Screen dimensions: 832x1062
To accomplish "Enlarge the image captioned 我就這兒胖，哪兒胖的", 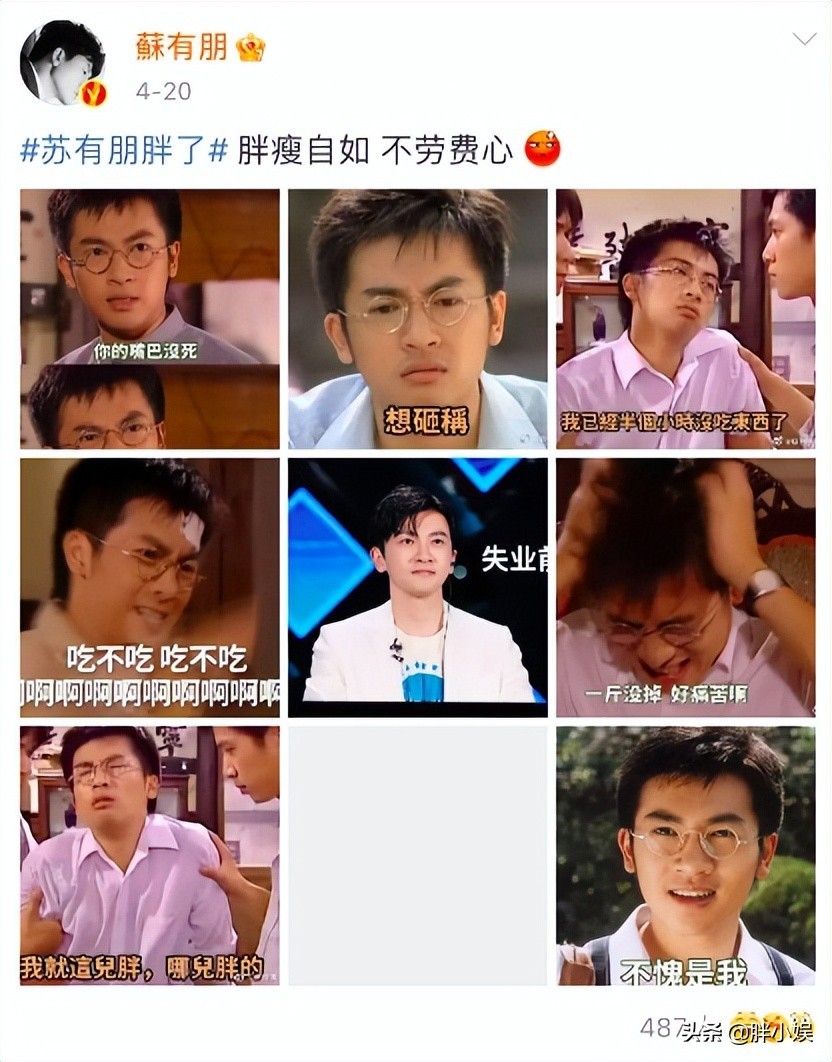I will pos(150,855).
